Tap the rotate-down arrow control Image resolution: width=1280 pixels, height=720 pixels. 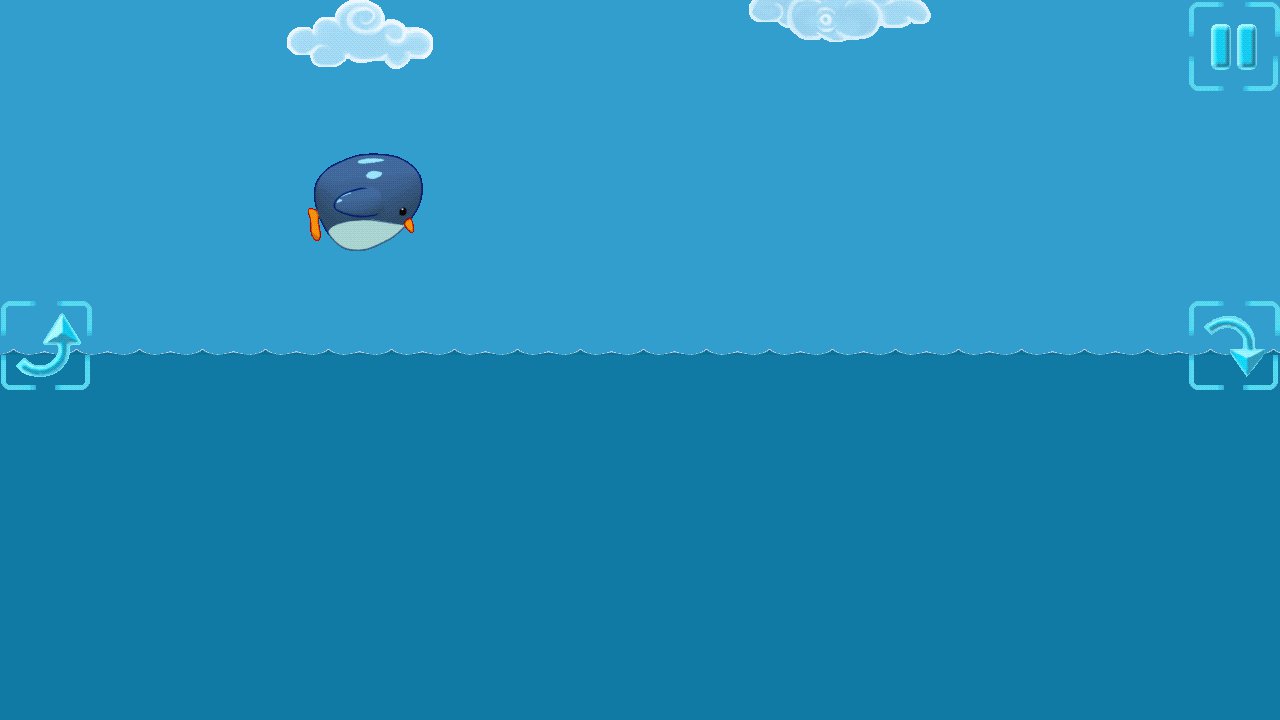[1233, 345]
